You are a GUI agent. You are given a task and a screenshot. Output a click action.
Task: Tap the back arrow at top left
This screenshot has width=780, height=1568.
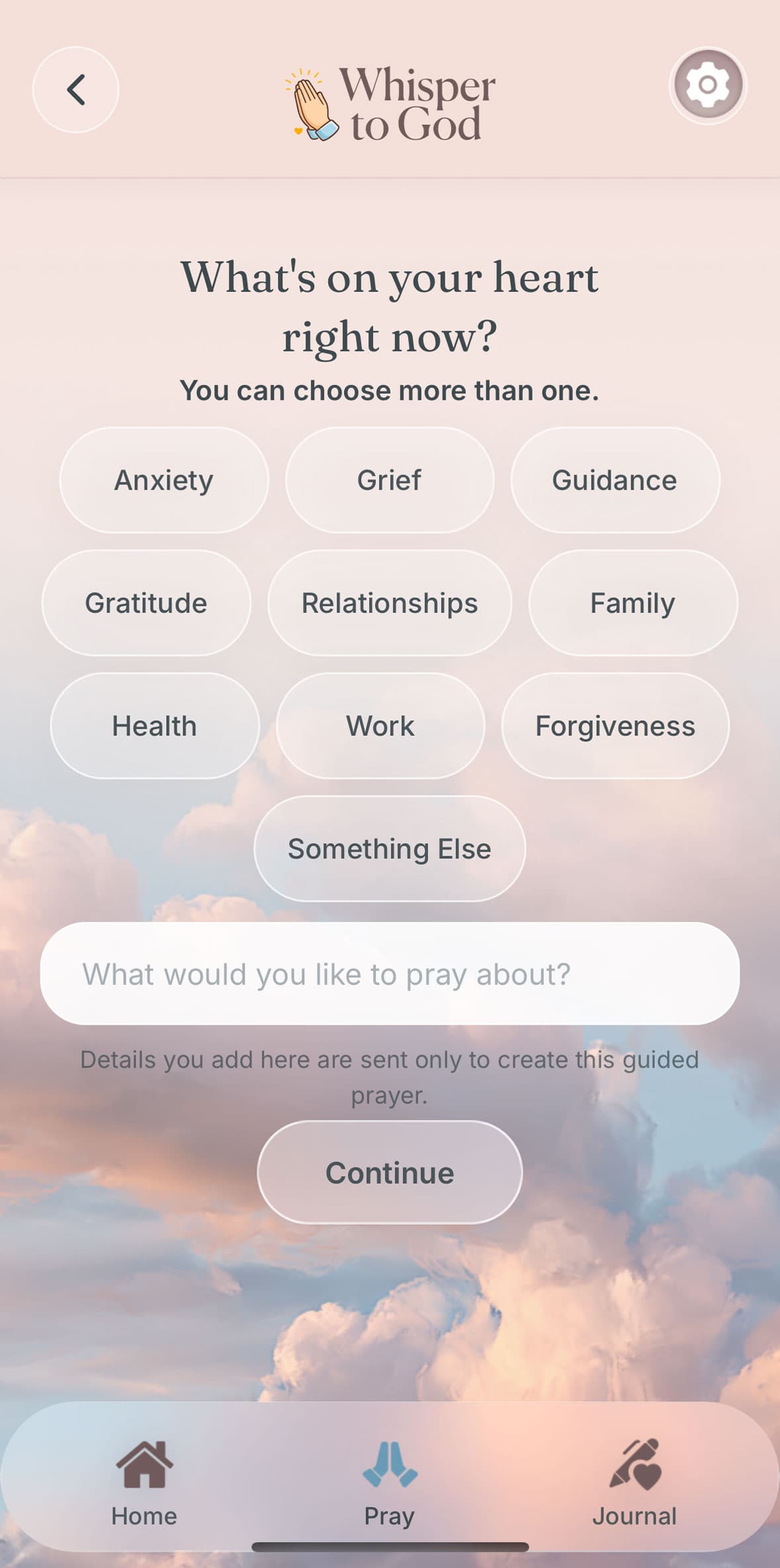coord(75,89)
